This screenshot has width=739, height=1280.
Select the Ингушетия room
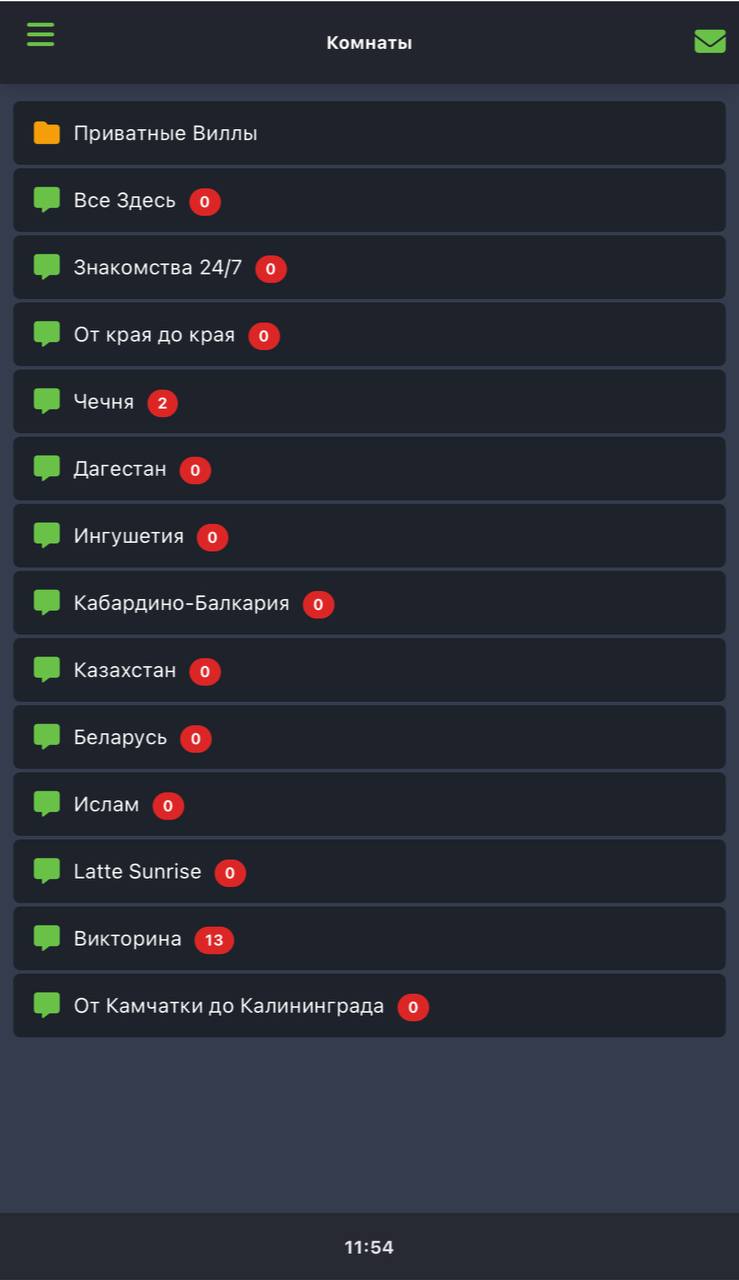(129, 536)
